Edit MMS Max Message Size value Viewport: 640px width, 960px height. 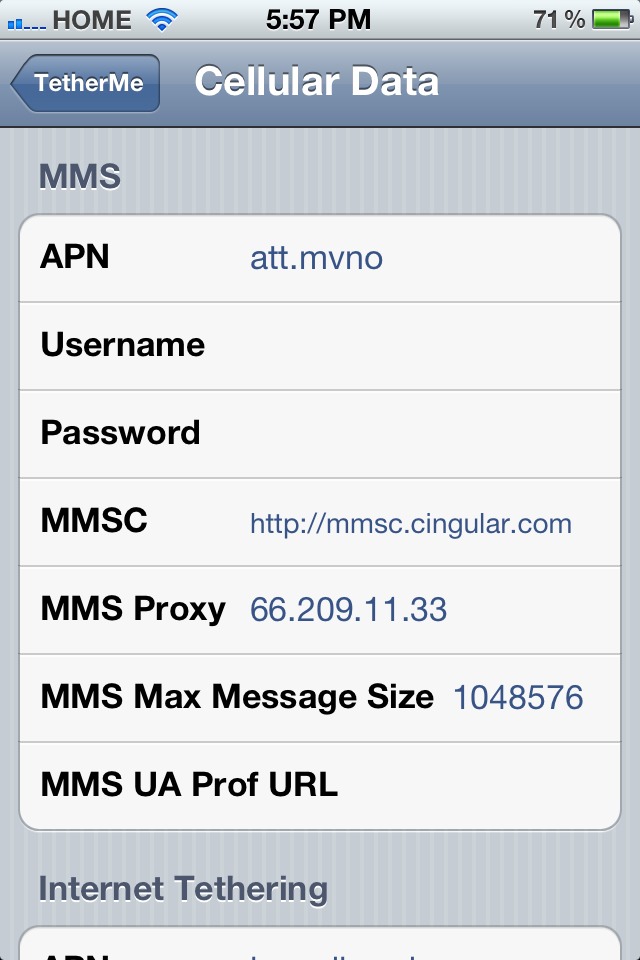(x=320, y=699)
